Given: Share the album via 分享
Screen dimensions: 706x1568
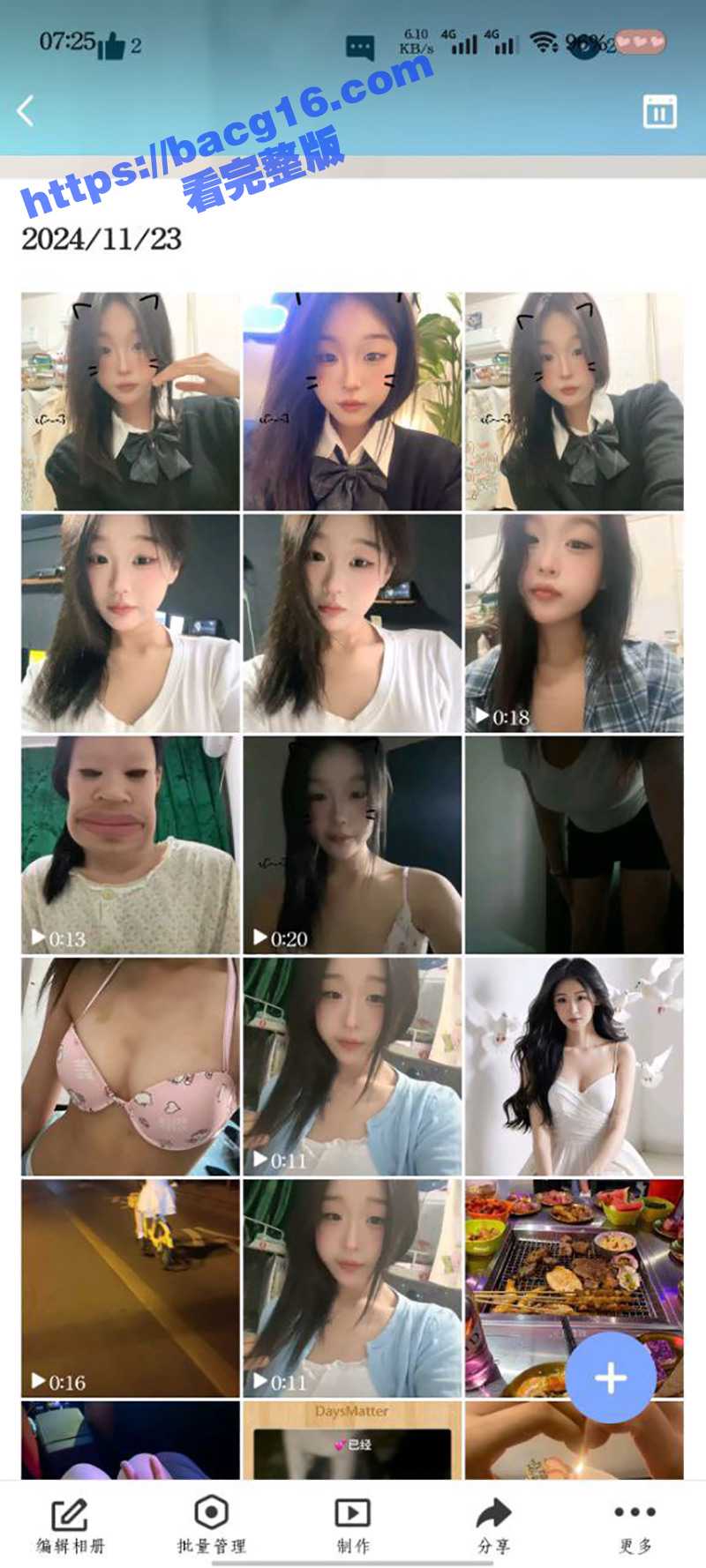Looking at the screenshot, I should coord(494,1527).
